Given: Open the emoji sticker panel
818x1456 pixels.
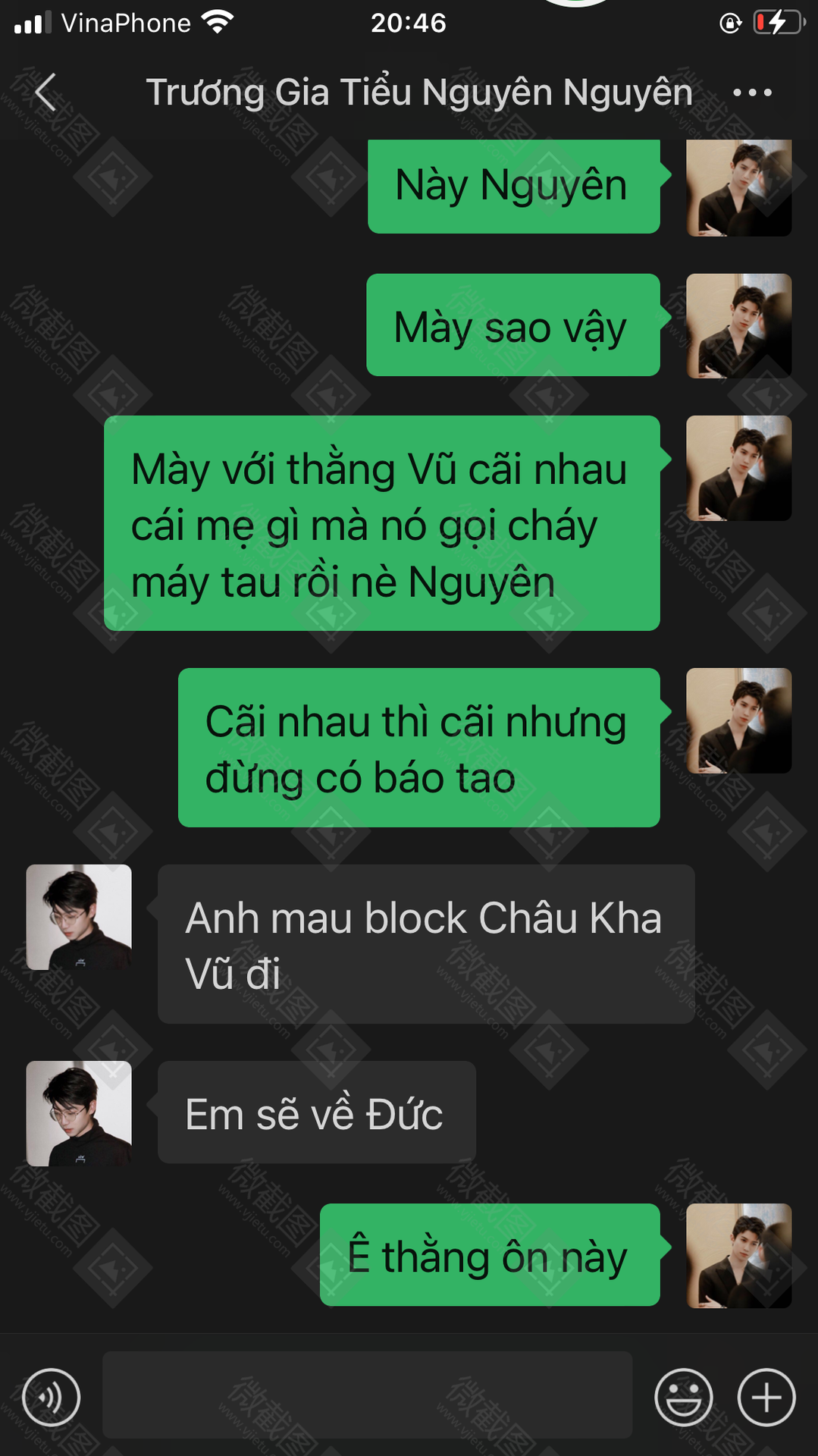Looking at the screenshot, I should [x=683, y=1397].
